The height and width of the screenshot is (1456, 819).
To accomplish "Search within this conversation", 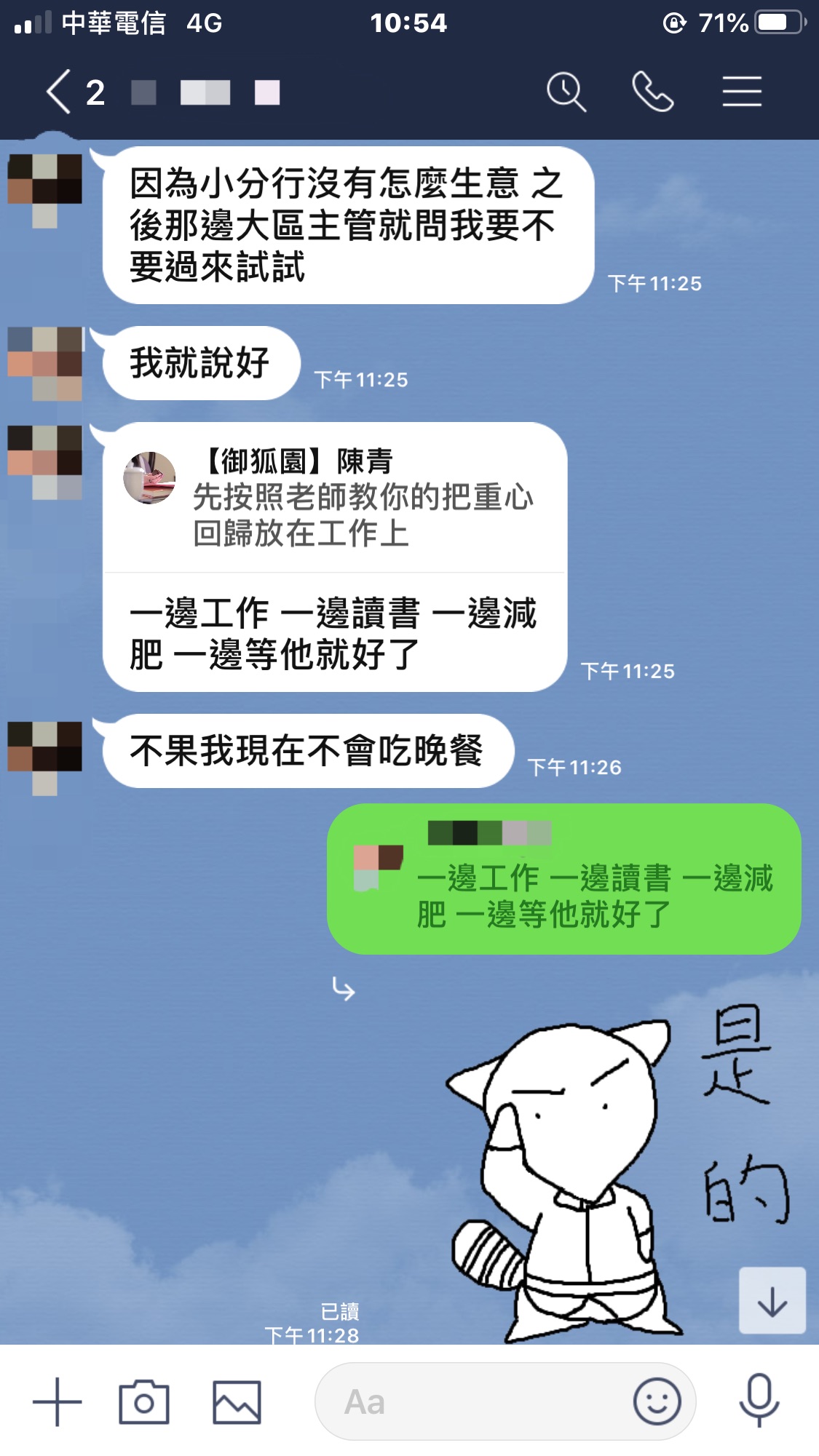I will (566, 92).
